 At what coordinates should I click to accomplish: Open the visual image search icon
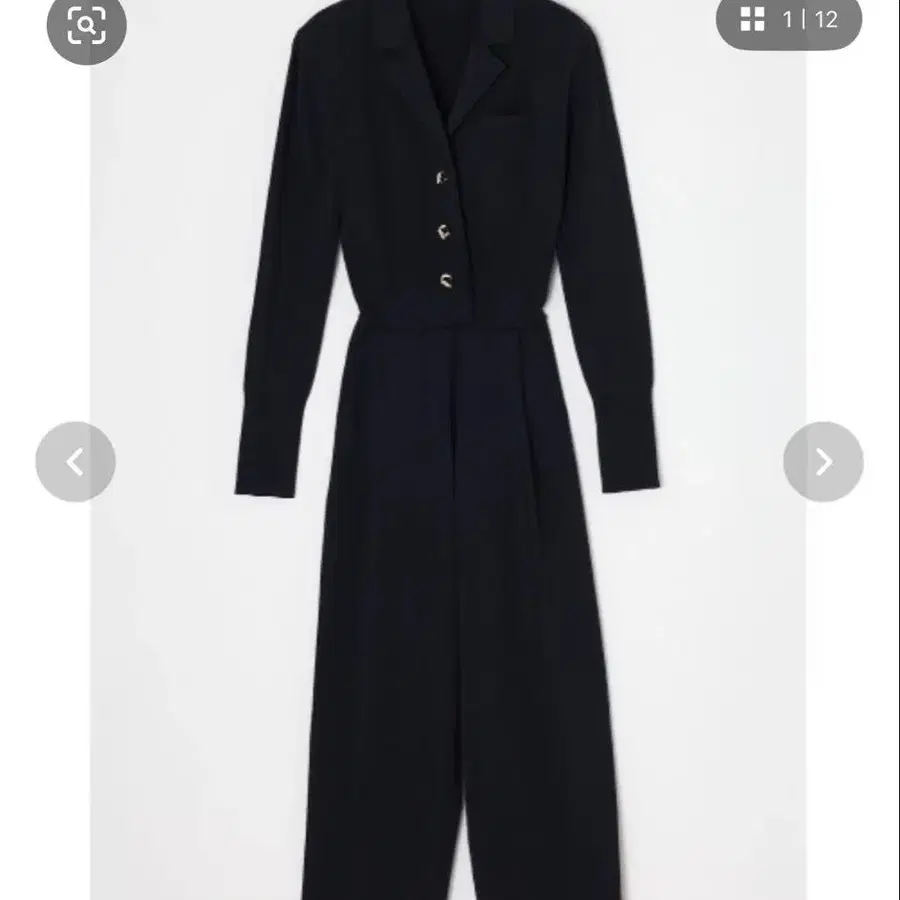[87, 25]
